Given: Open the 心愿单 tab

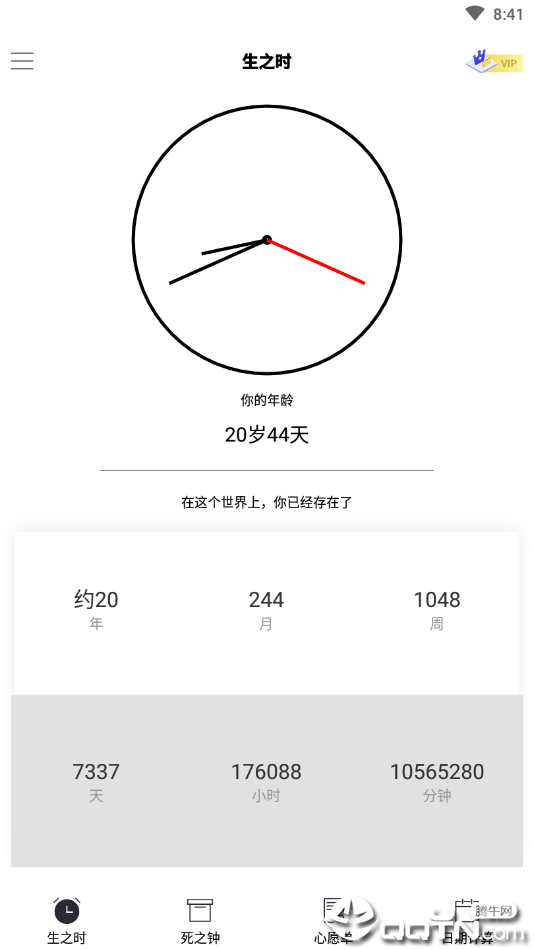Looking at the screenshot, I should [x=334, y=921].
